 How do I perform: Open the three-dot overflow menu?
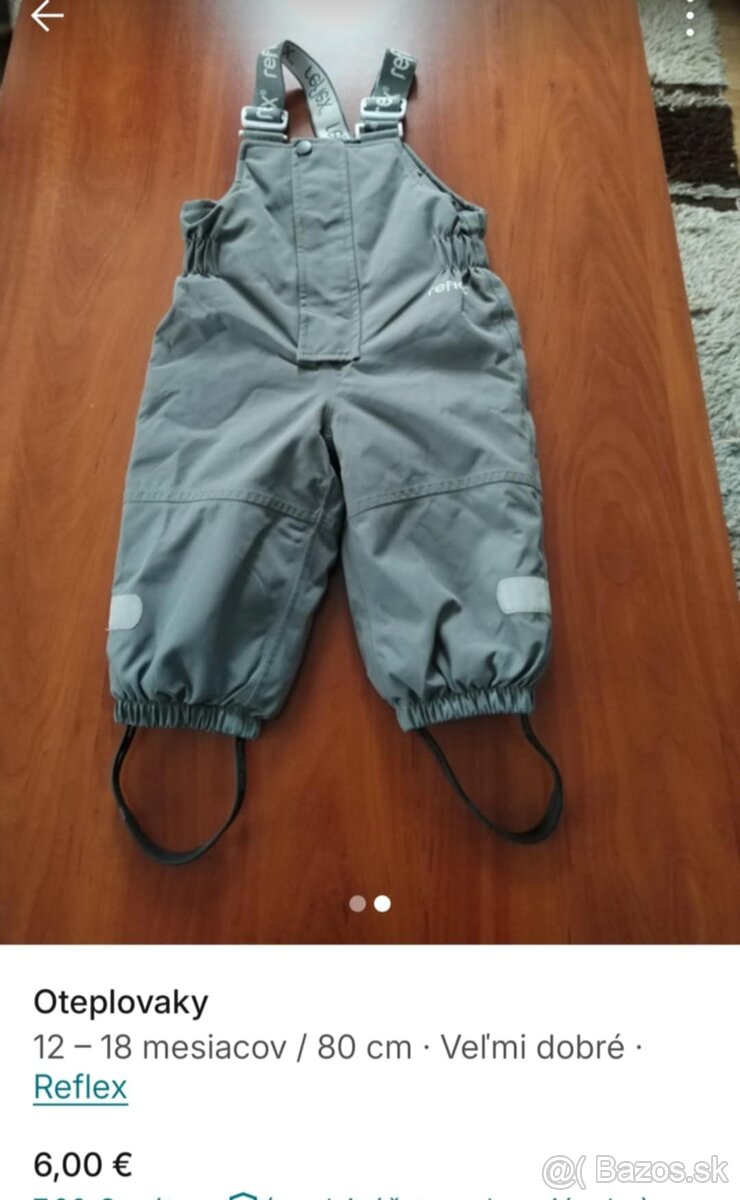tap(690, 18)
